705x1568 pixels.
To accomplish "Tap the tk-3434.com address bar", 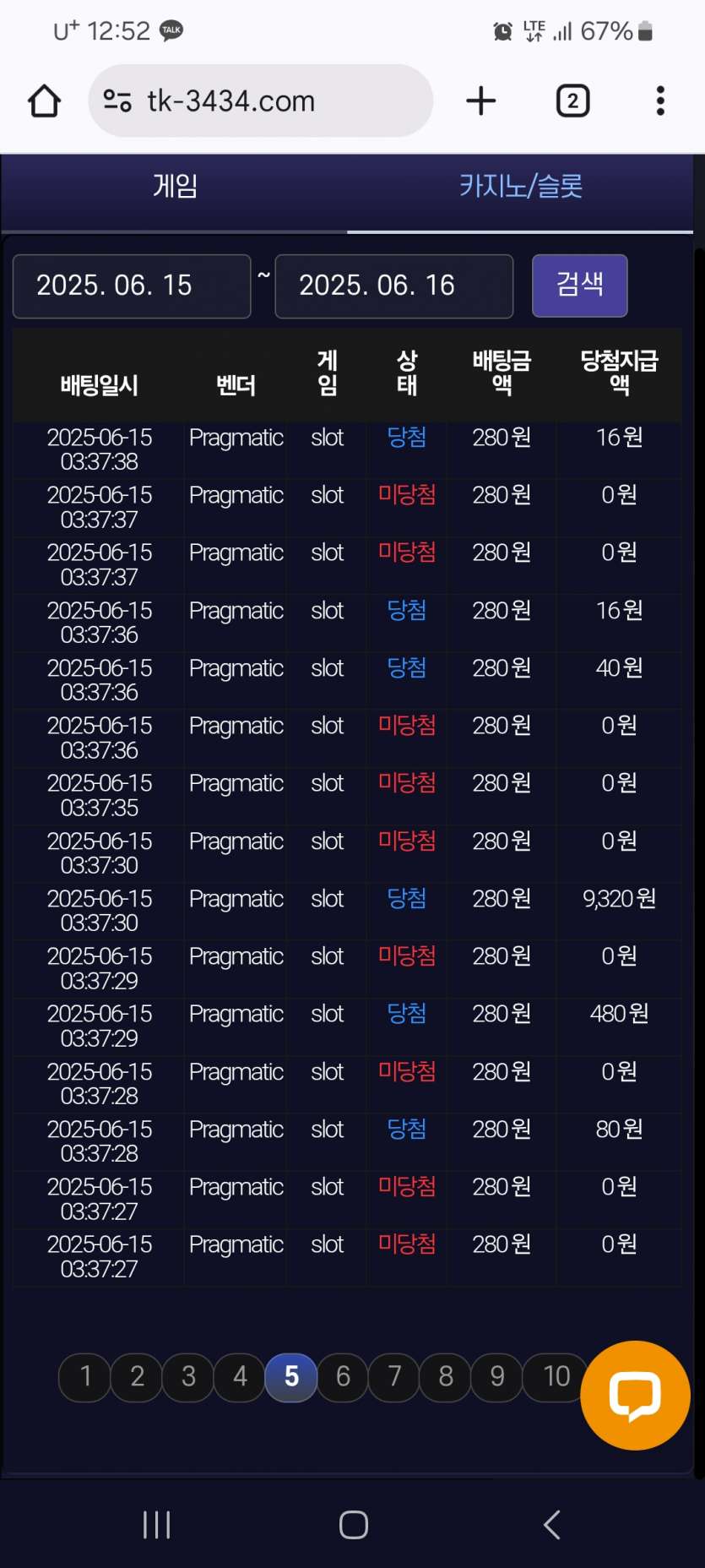I will [260, 101].
